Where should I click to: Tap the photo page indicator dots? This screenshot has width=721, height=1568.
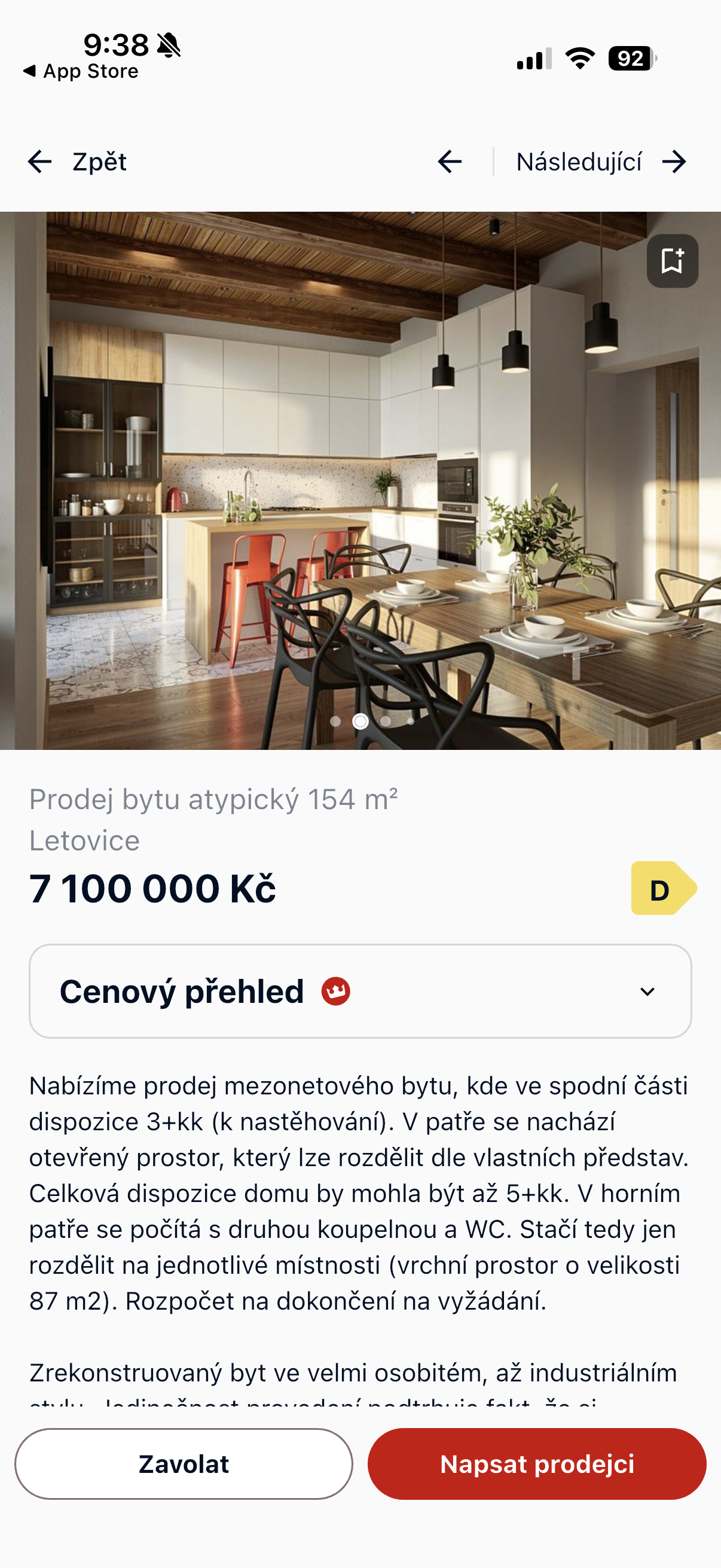[x=372, y=721]
